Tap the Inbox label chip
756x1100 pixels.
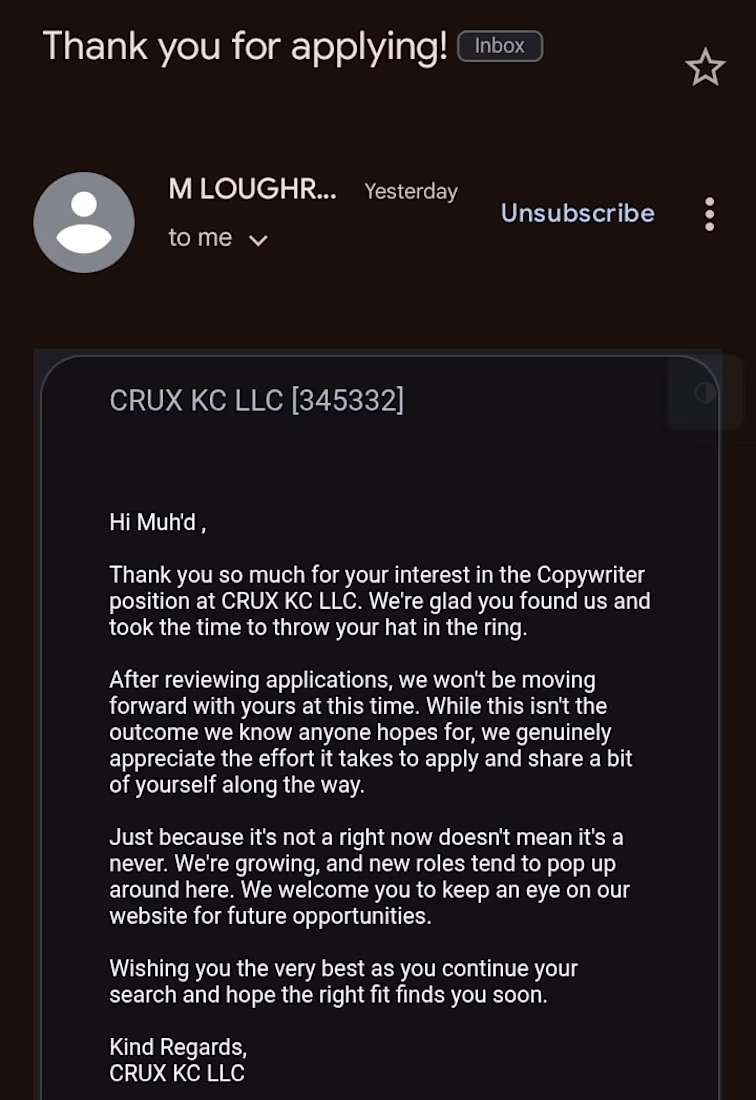[499, 46]
